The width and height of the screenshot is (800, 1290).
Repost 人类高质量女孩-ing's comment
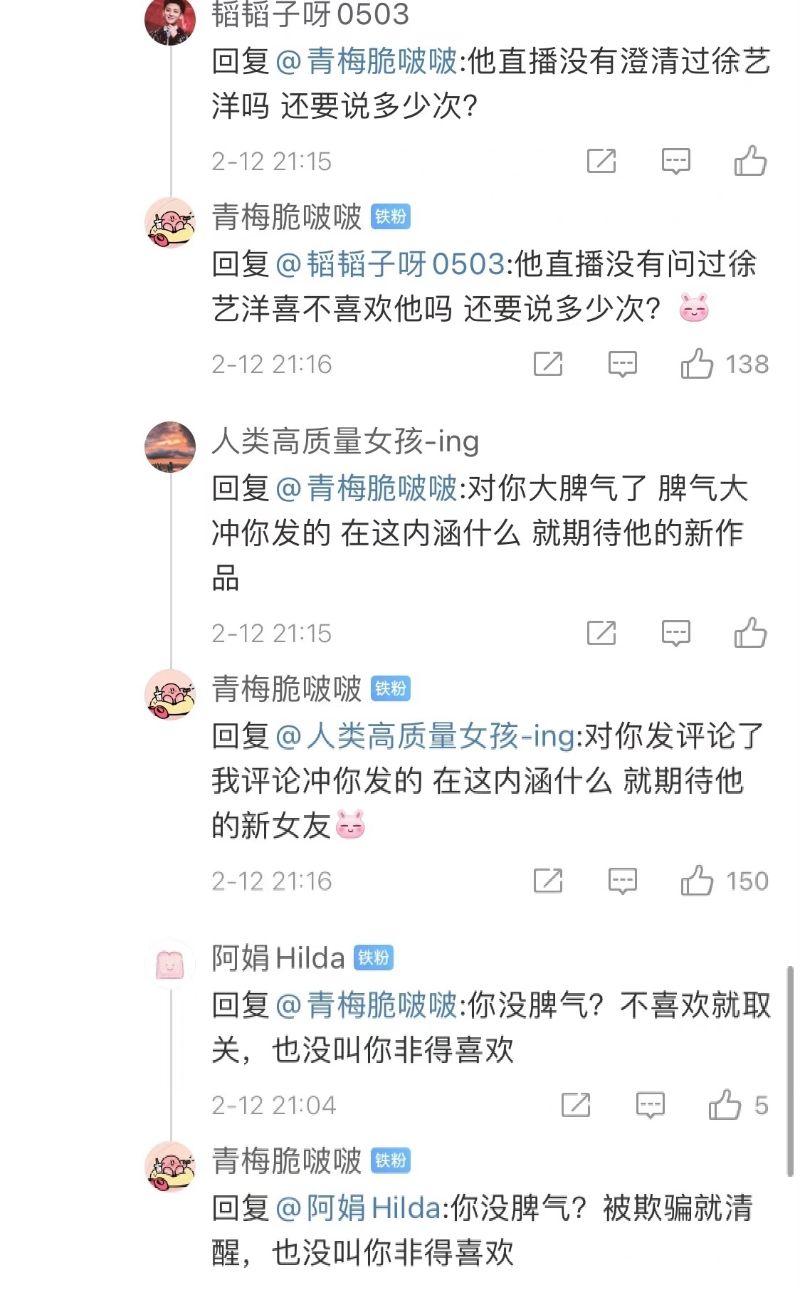click(x=601, y=633)
